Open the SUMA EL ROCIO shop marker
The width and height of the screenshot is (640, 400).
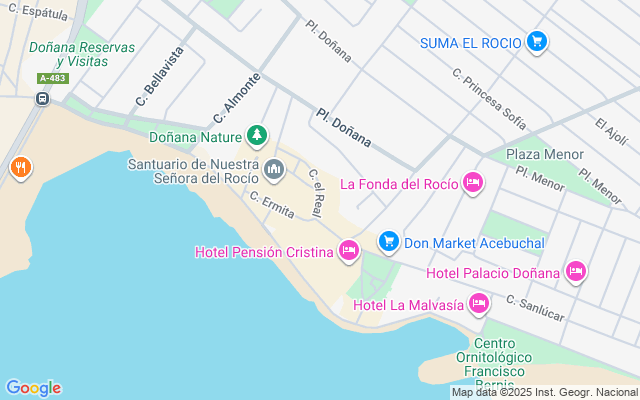tap(537, 42)
